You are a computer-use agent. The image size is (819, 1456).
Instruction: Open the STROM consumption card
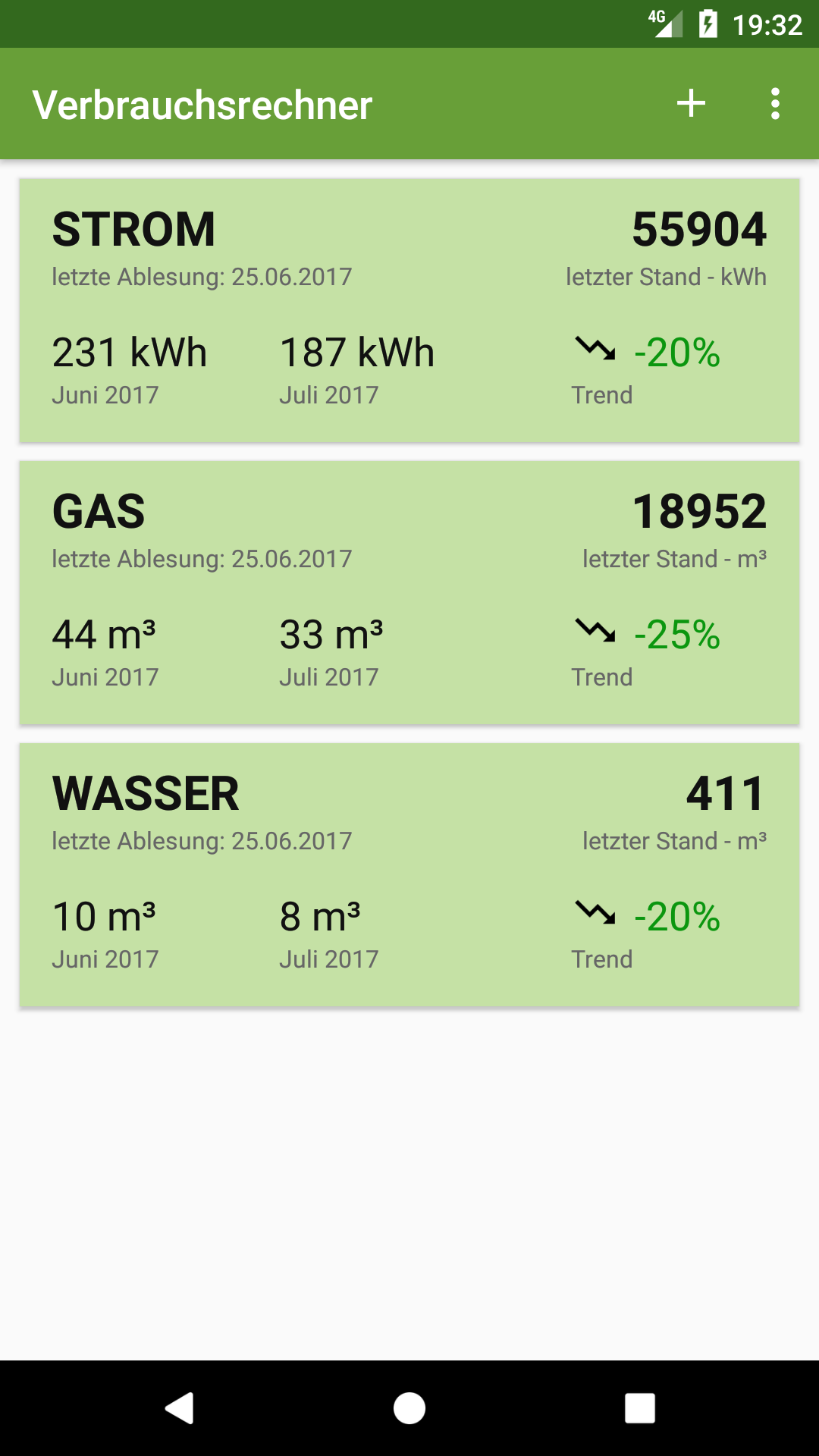click(409, 311)
